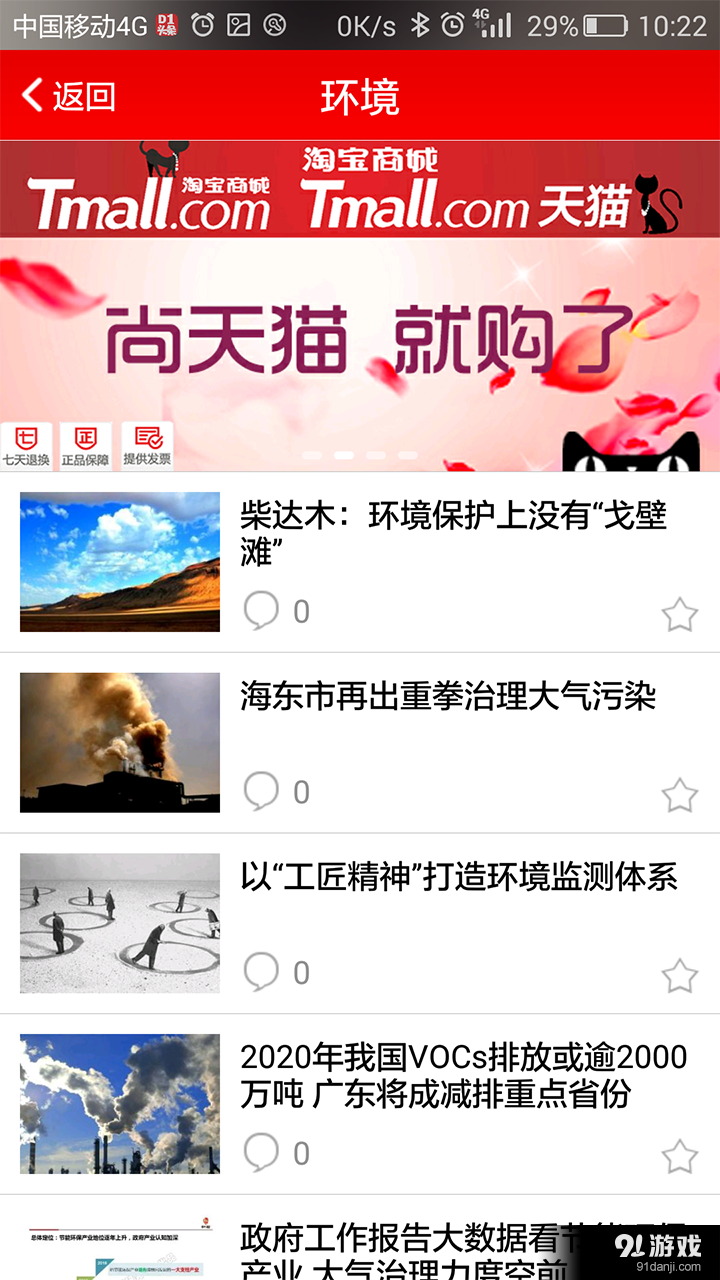
Task: Tap the 正品保障 guarantee badge
Action: (x=85, y=444)
